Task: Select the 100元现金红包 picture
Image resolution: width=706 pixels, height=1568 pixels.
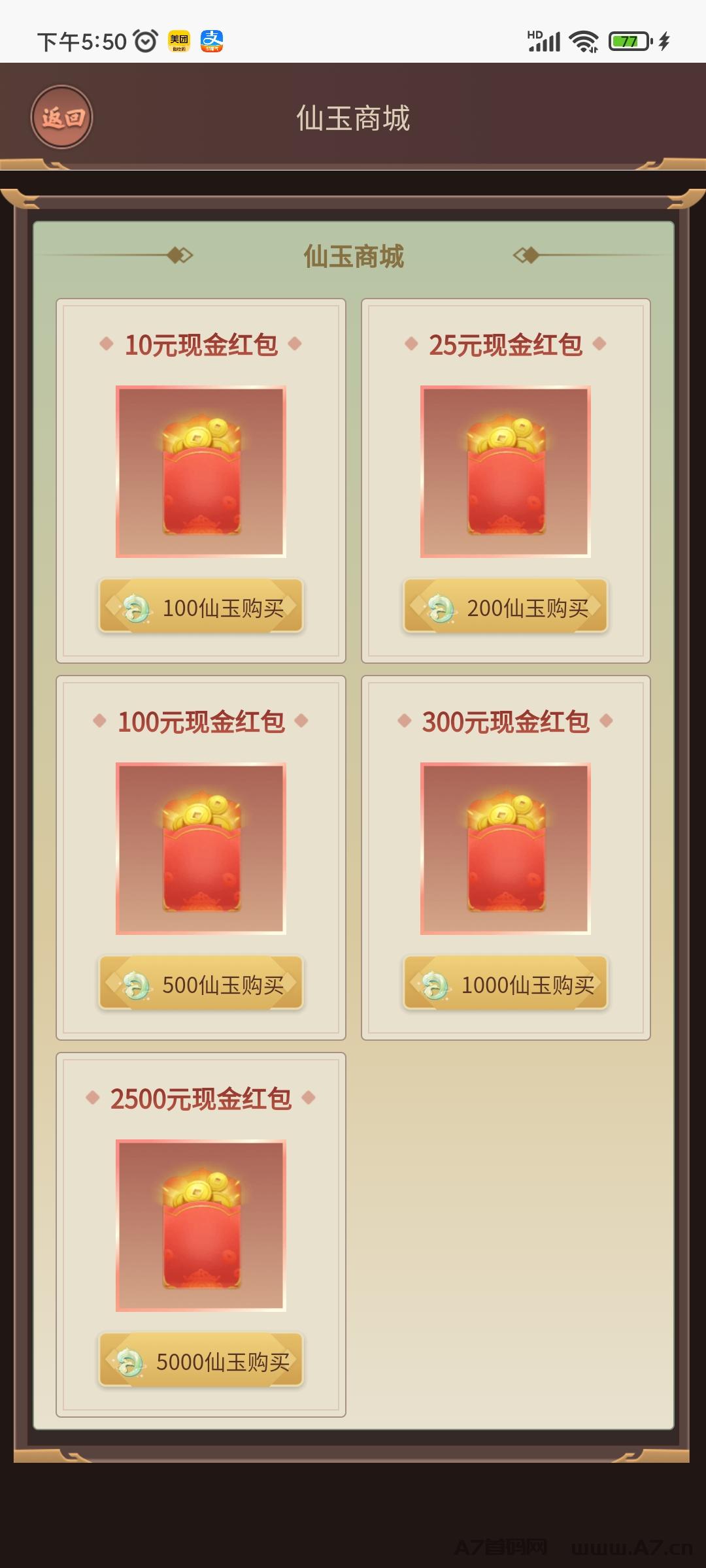Action: [x=201, y=848]
